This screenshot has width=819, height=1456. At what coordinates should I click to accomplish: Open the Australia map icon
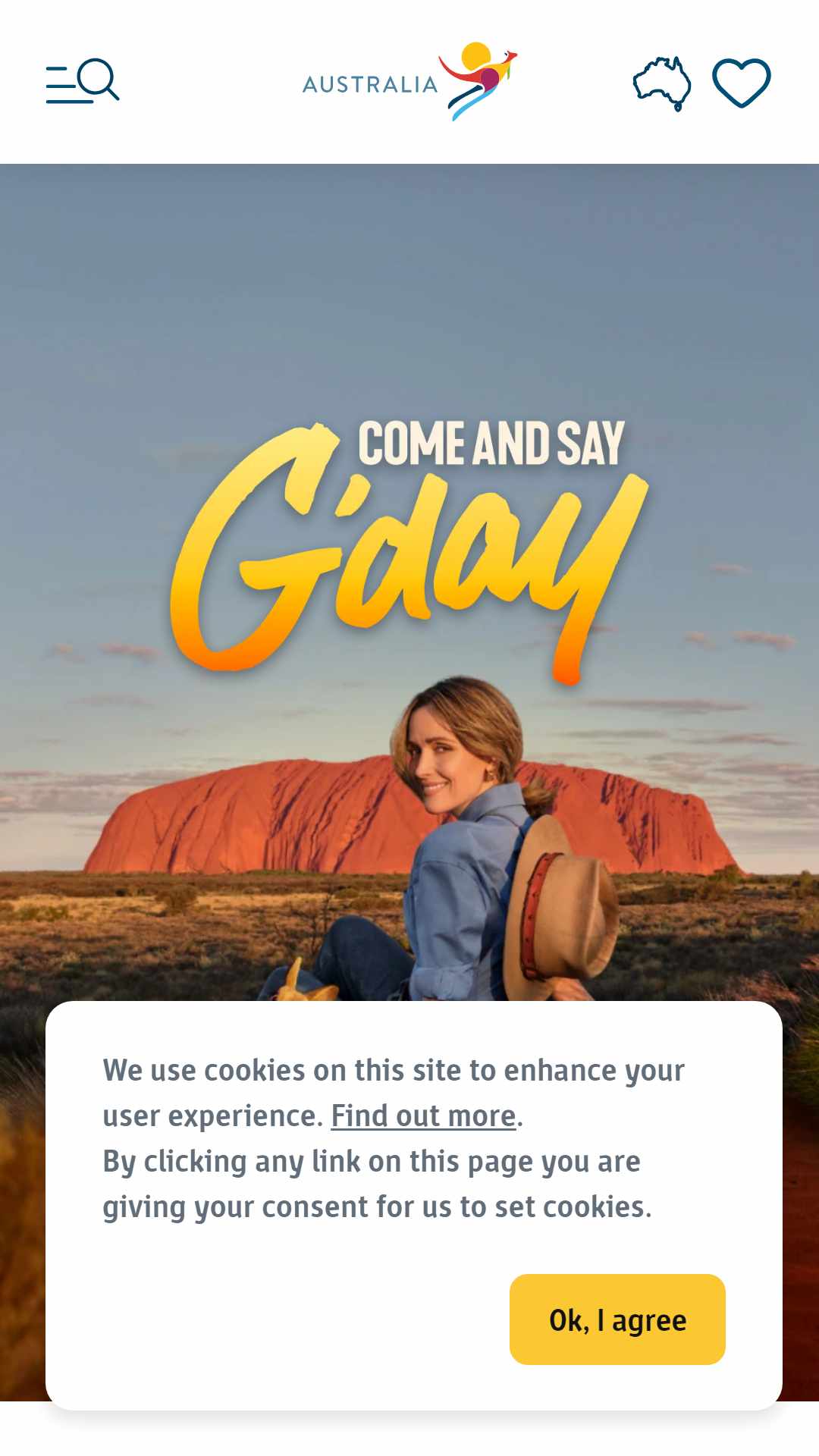point(662,83)
